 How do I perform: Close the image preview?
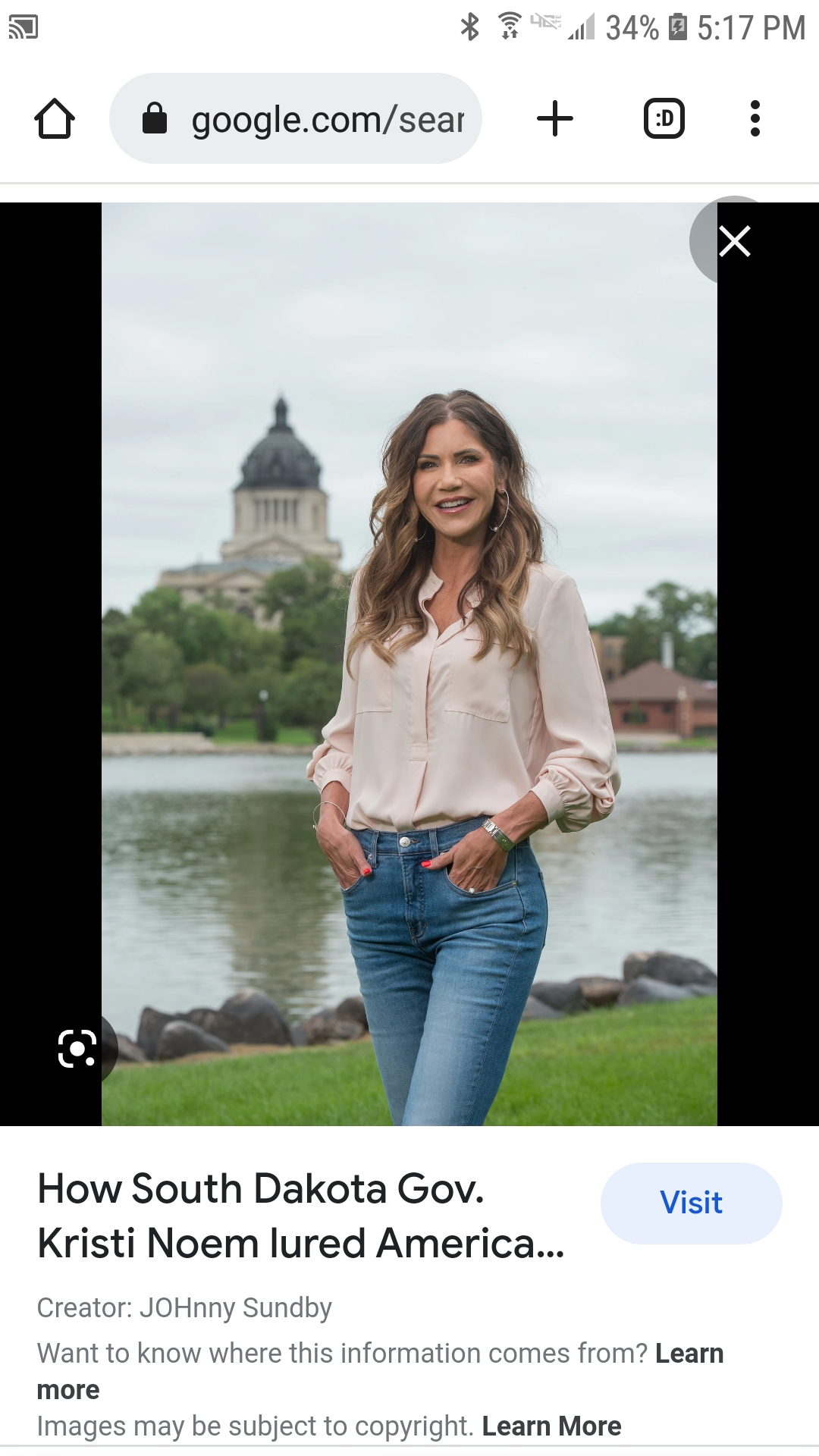[734, 242]
